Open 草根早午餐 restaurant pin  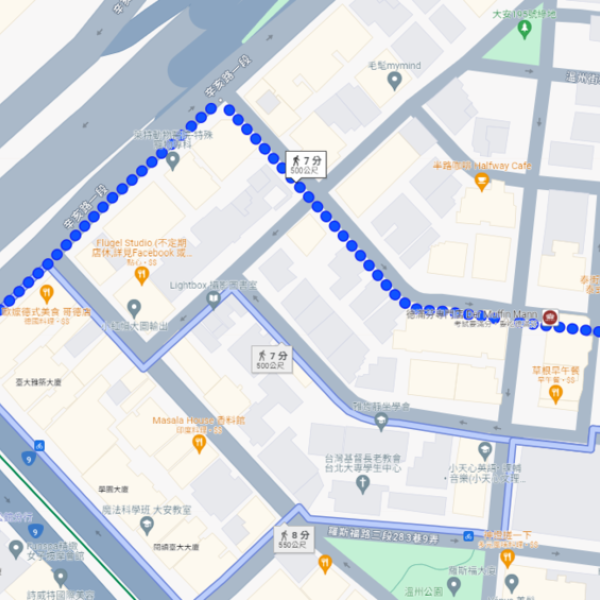coord(556,394)
